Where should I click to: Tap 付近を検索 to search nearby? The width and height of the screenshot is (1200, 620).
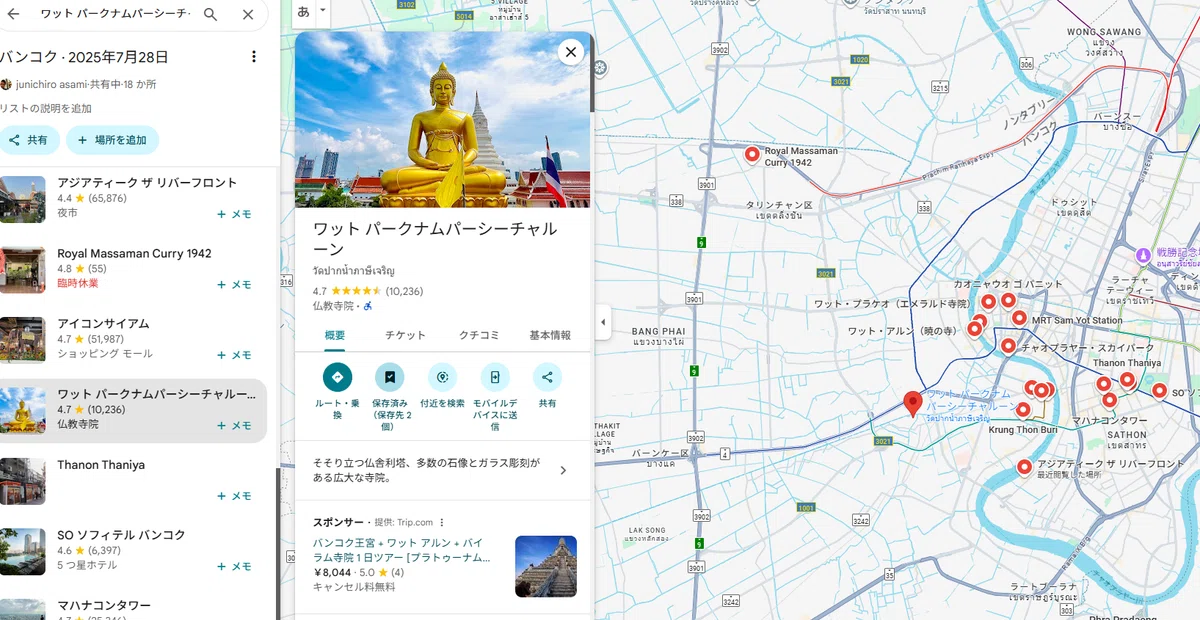pyautogui.click(x=442, y=385)
